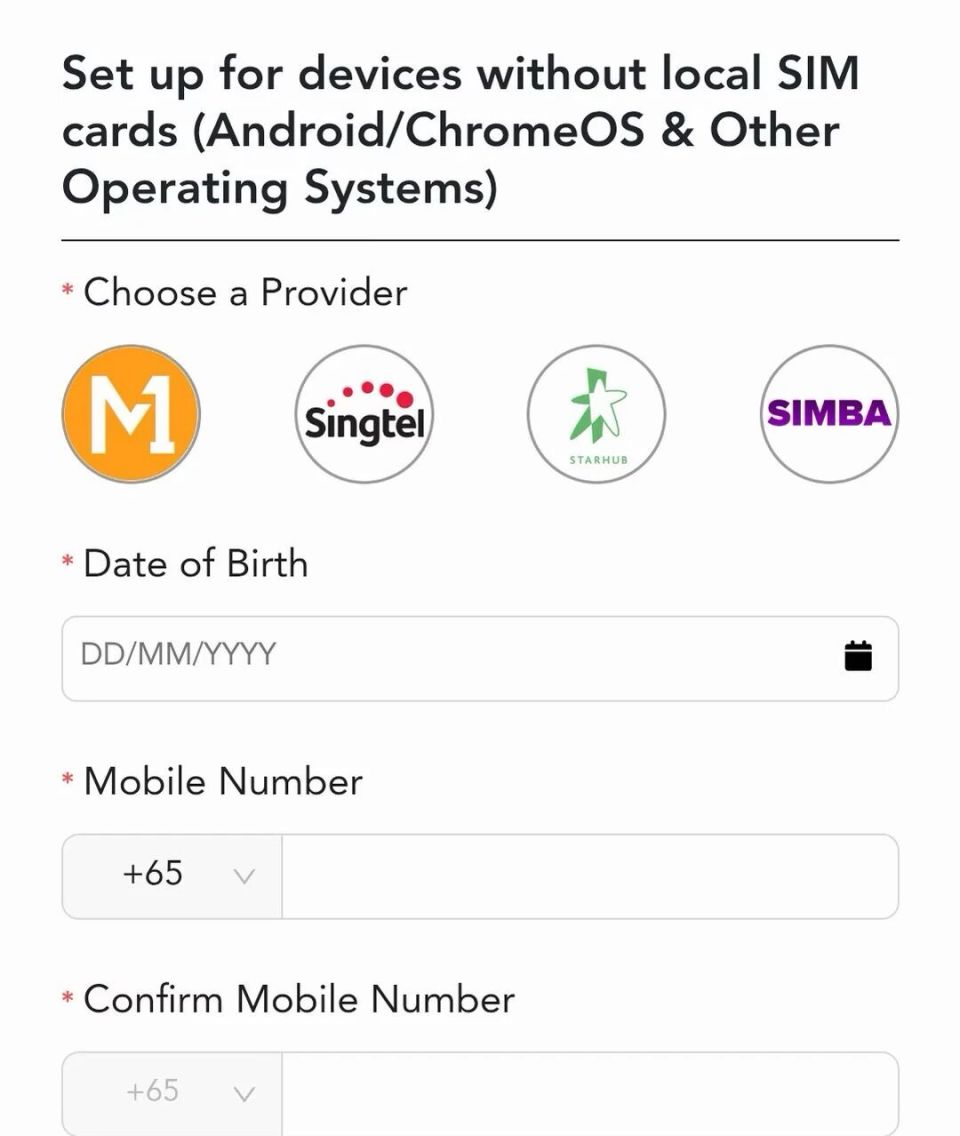Tap the Date of Birth field
This screenshot has height=1136, width=960.
click(440, 658)
